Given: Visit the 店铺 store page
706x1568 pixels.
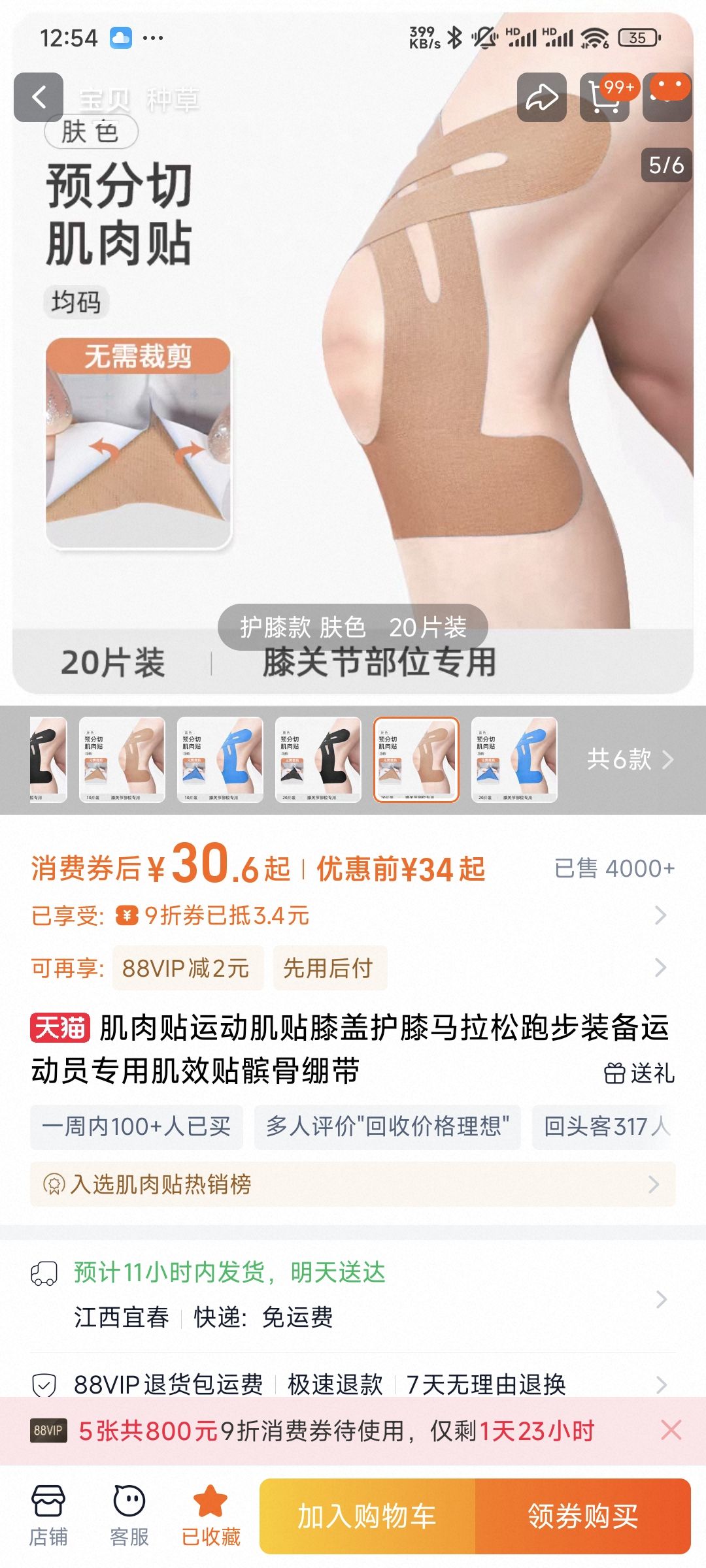Looking at the screenshot, I should (x=48, y=1515).
